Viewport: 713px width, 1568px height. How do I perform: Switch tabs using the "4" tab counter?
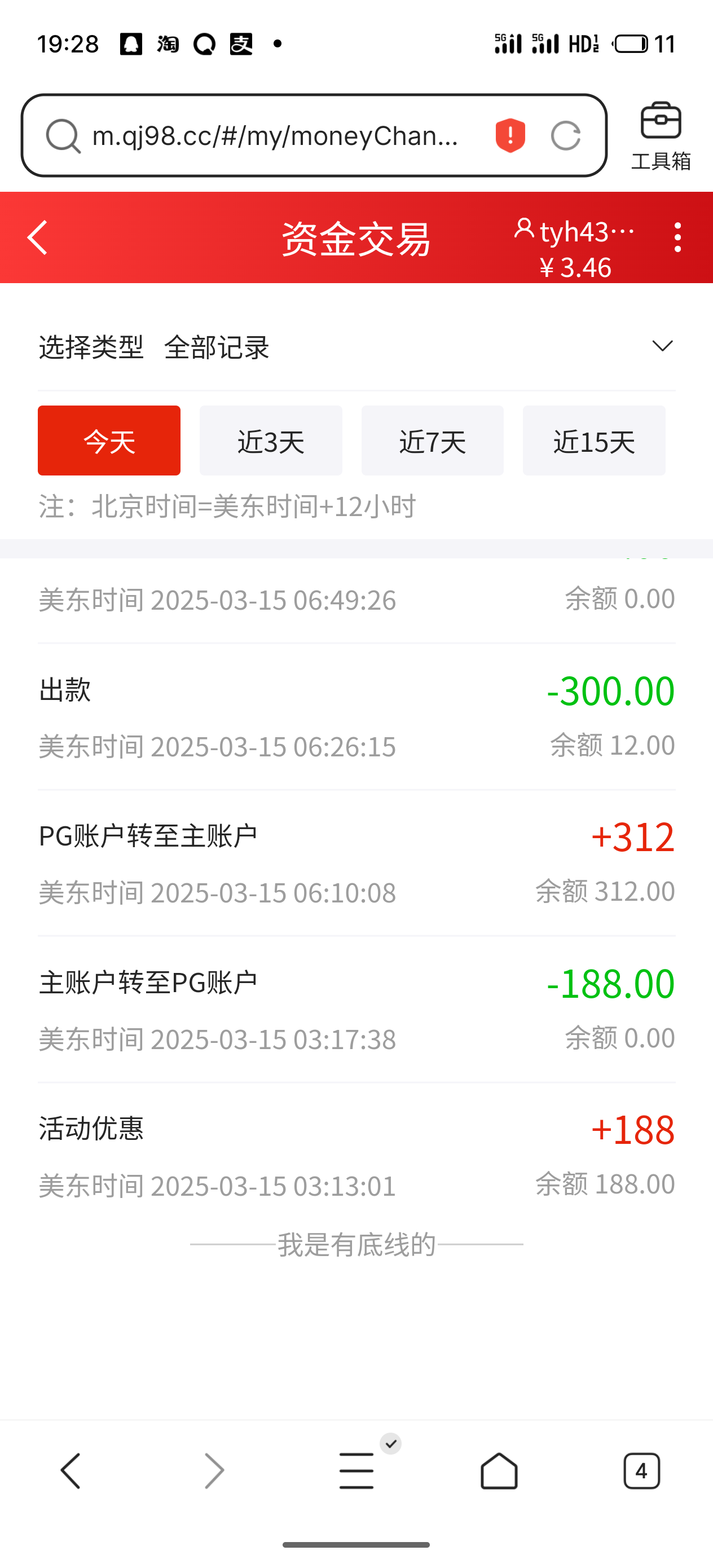[x=642, y=1470]
